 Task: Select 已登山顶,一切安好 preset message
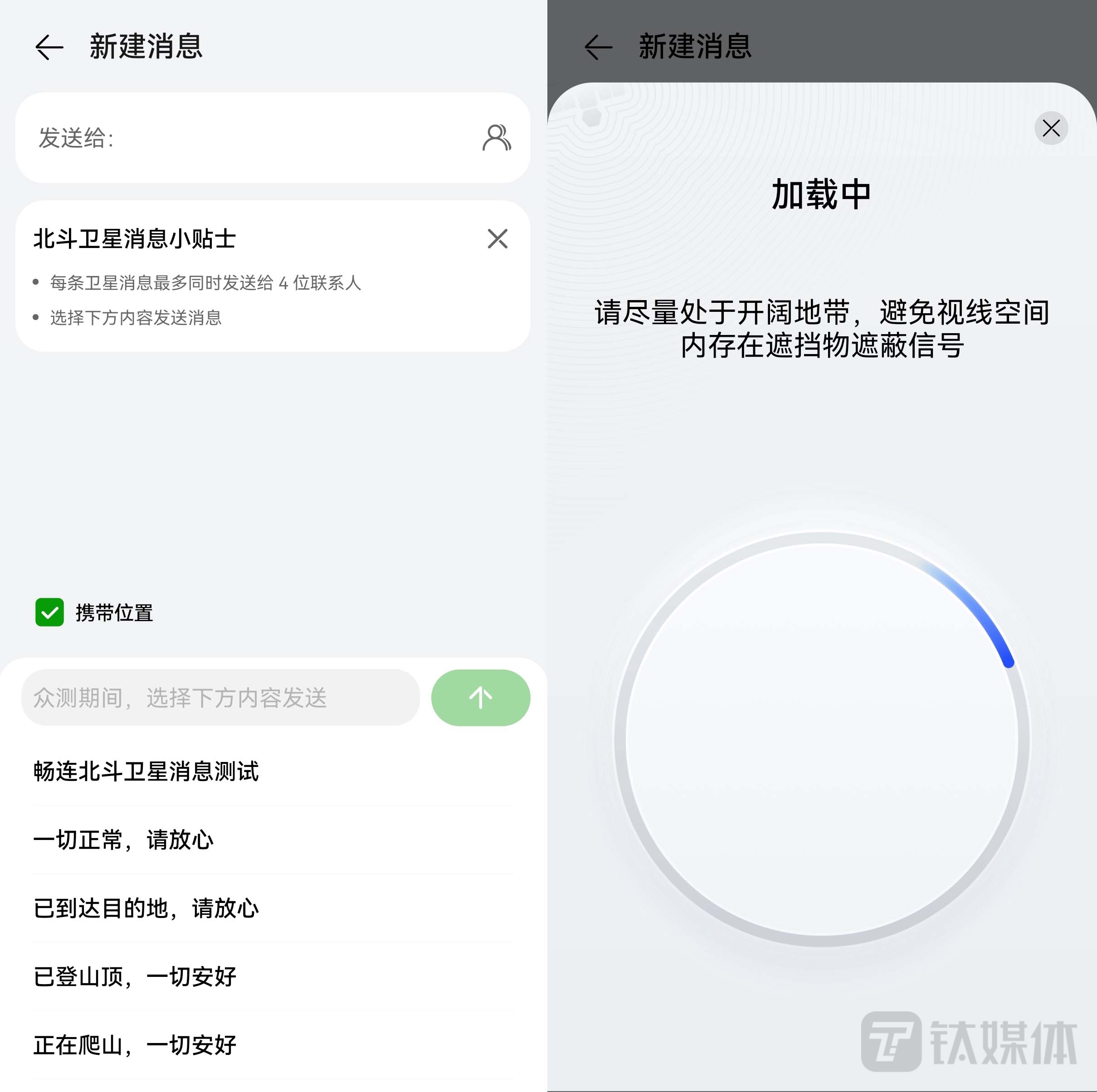tap(135, 977)
